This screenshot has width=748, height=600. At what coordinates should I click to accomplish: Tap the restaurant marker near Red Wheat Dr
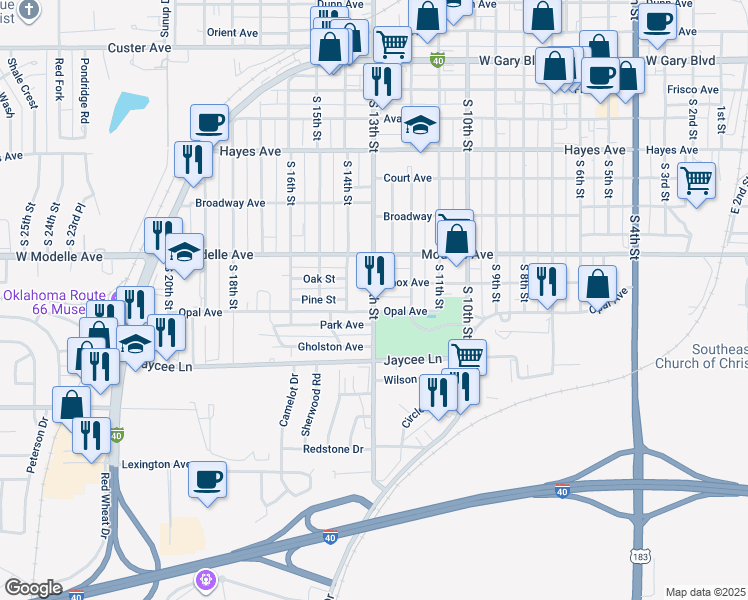(x=91, y=436)
